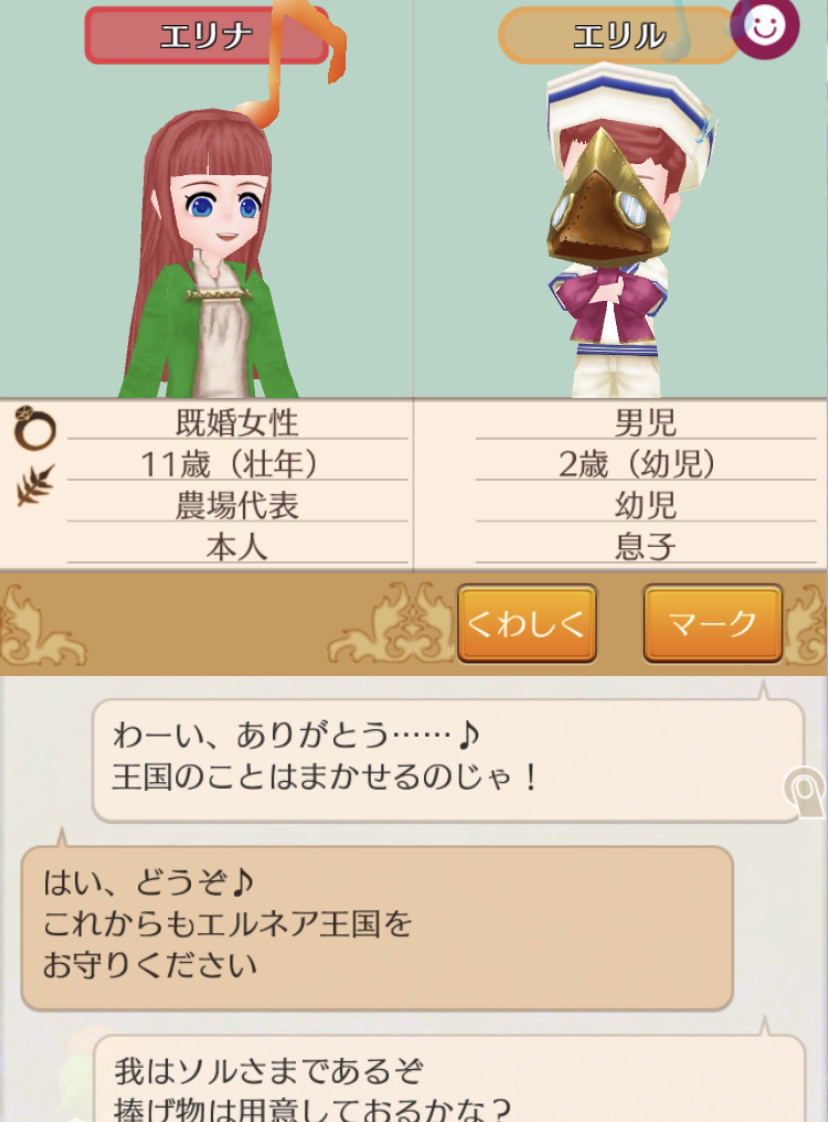
Task: Tap the マーク mark button
Action: coord(713,624)
